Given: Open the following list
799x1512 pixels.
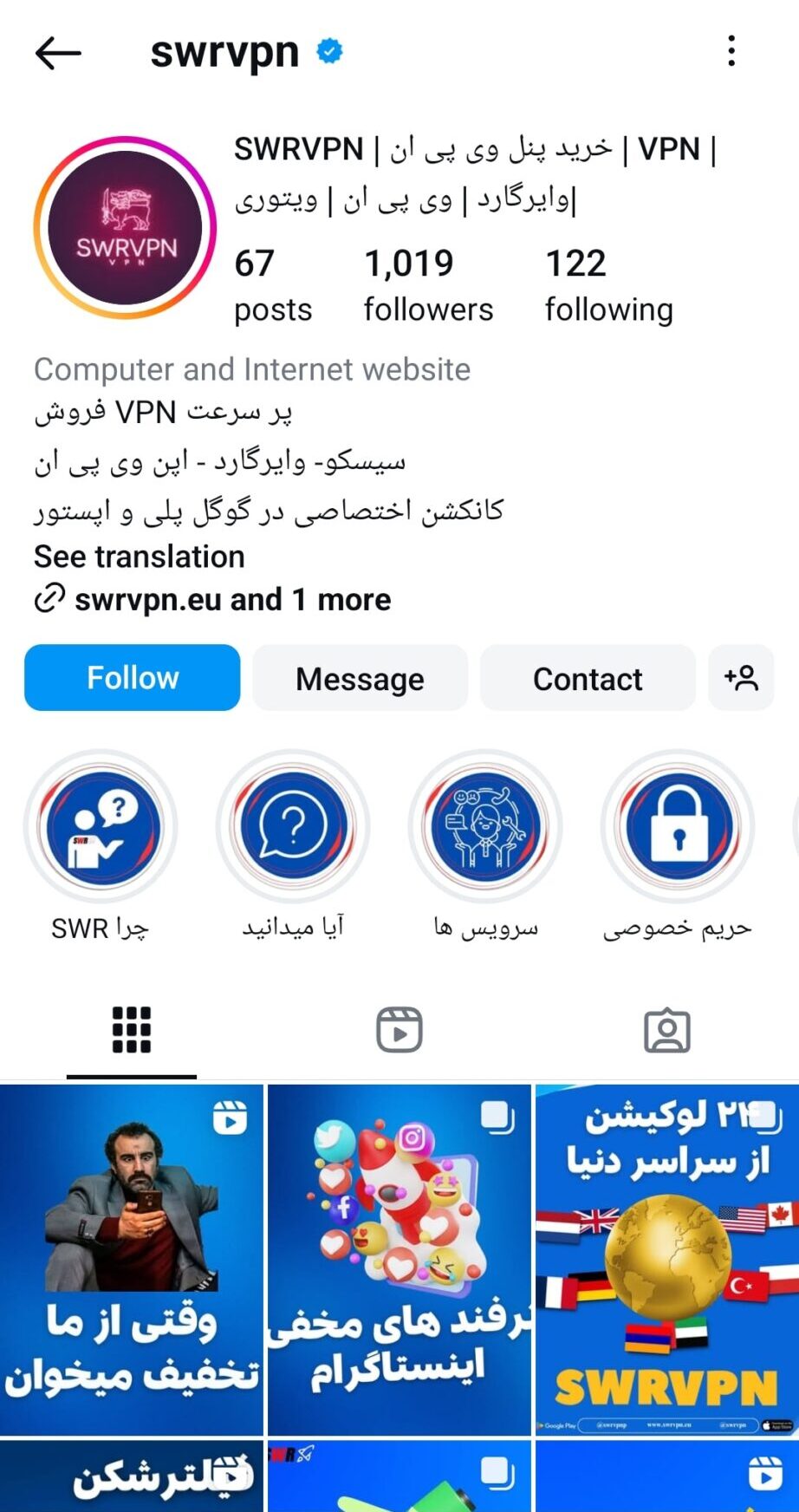Looking at the screenshot, I should point(608,284).
